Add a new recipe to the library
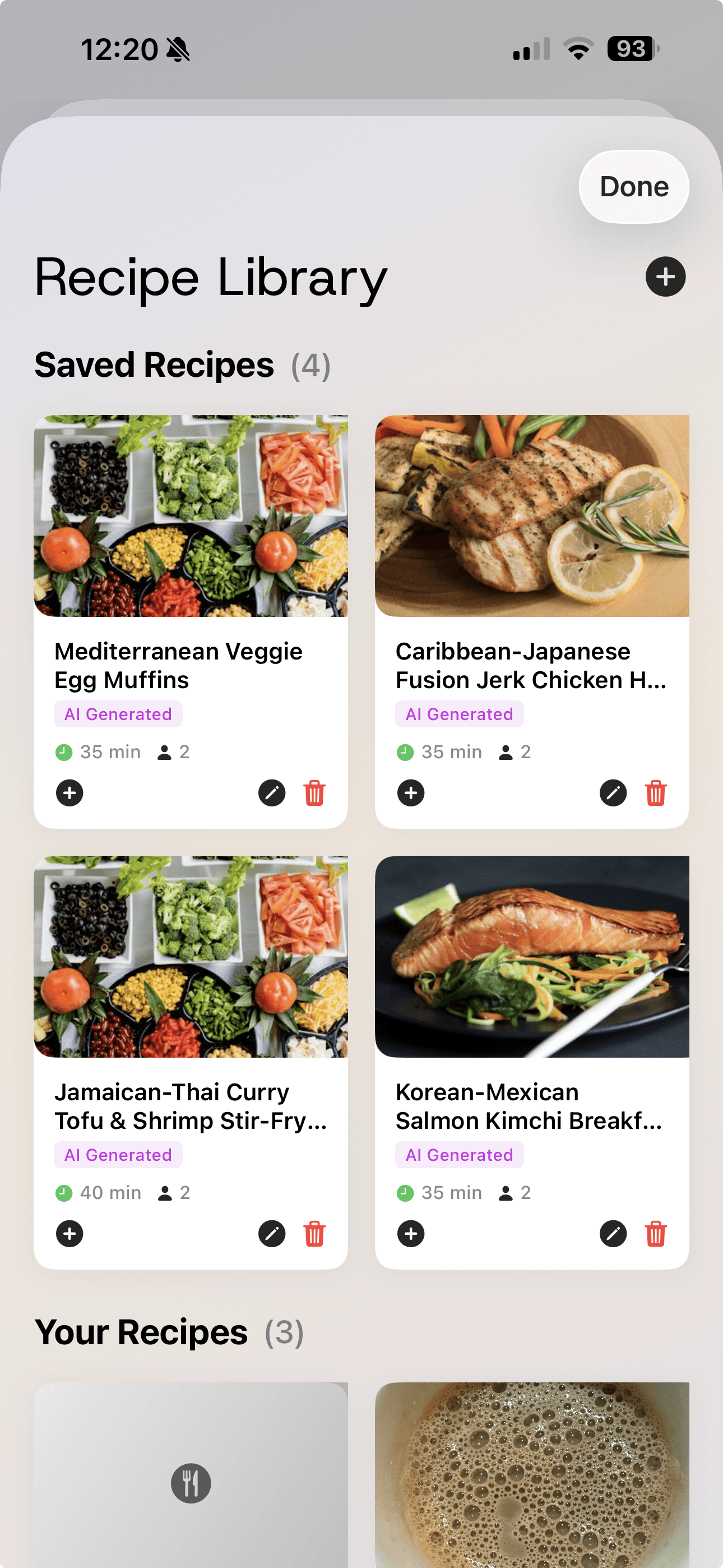This screenshot has width=723, height=1568. [665, 276]
